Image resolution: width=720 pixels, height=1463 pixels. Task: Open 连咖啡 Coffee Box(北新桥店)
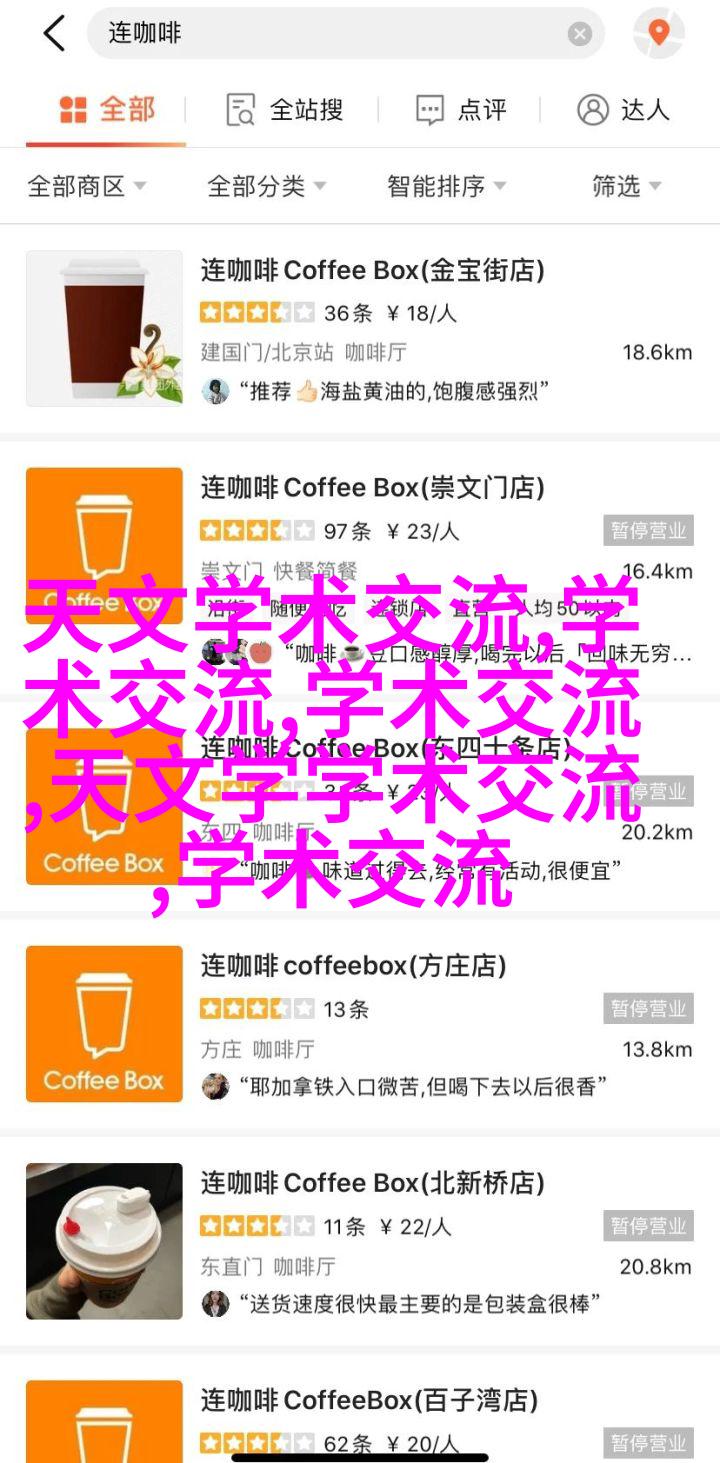click(x=372, y=1184)
